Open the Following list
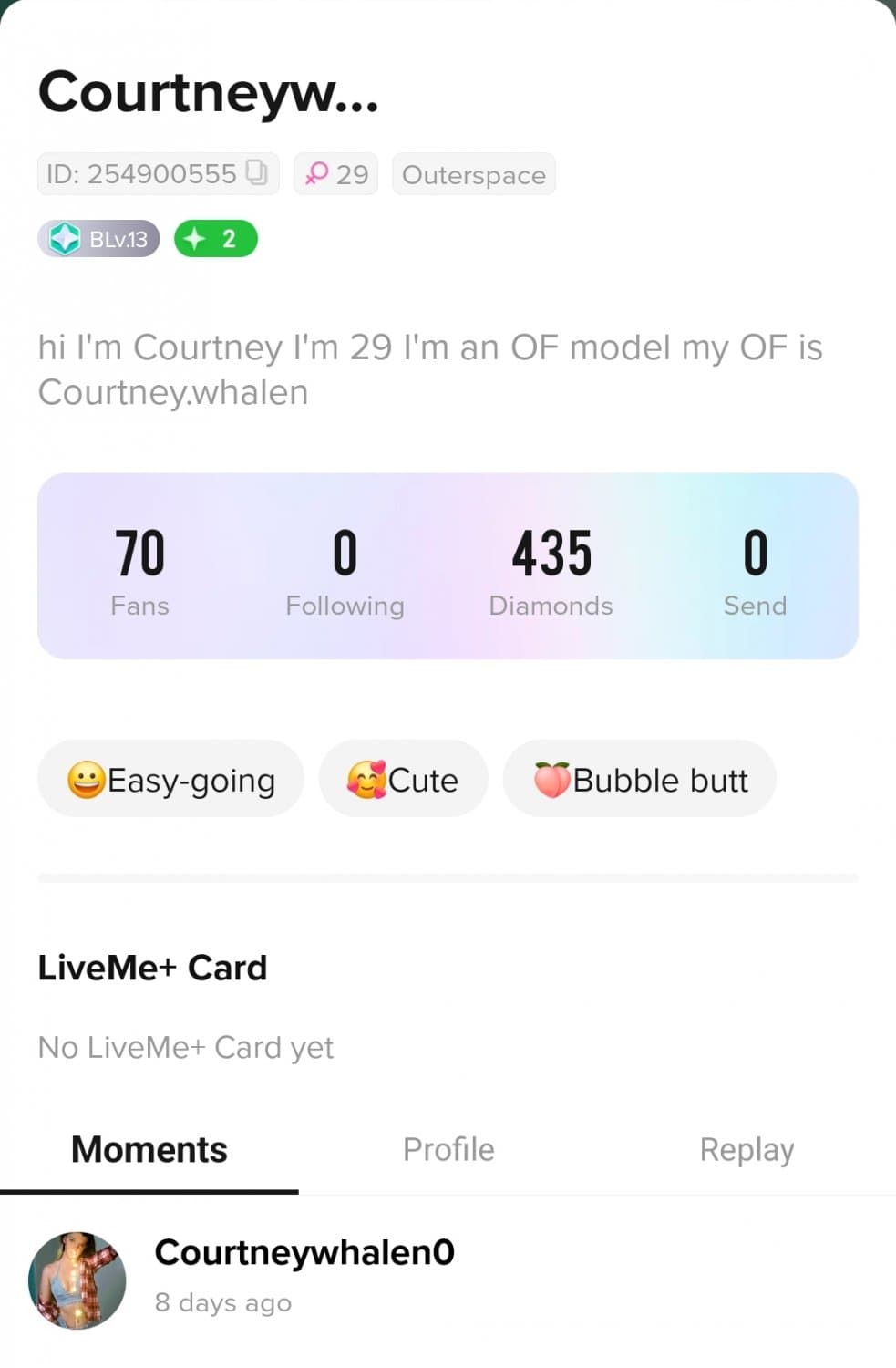 [345, 567]
